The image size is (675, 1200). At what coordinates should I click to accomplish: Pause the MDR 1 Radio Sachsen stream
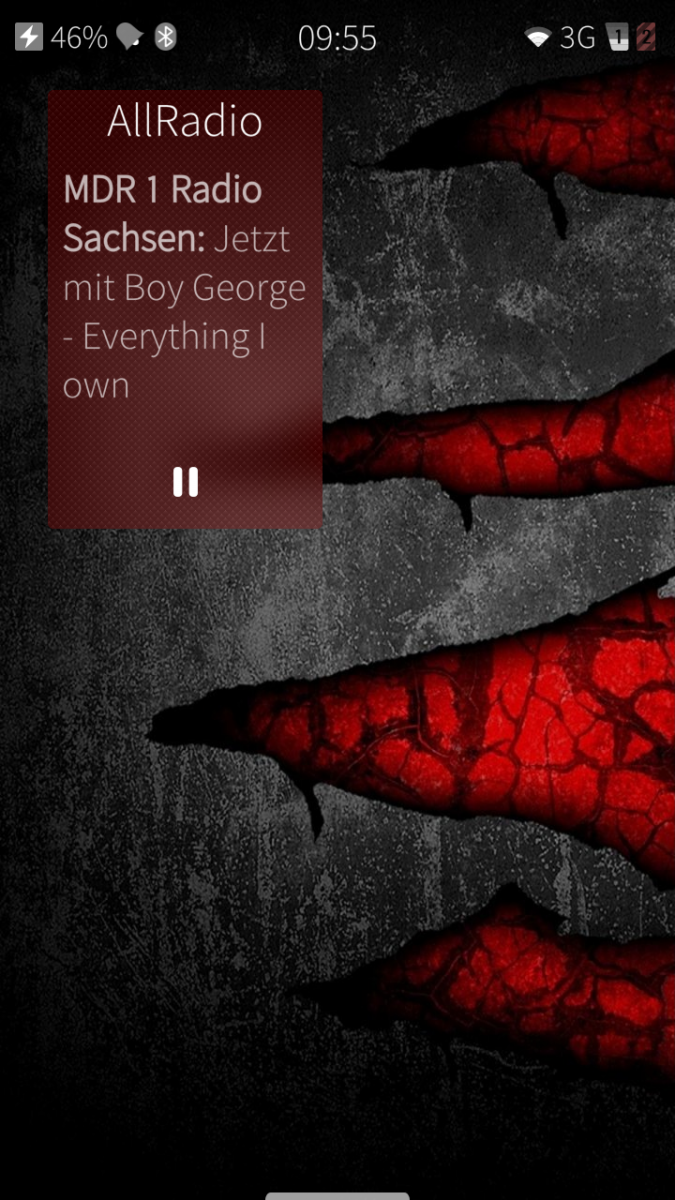click(185, 482)
